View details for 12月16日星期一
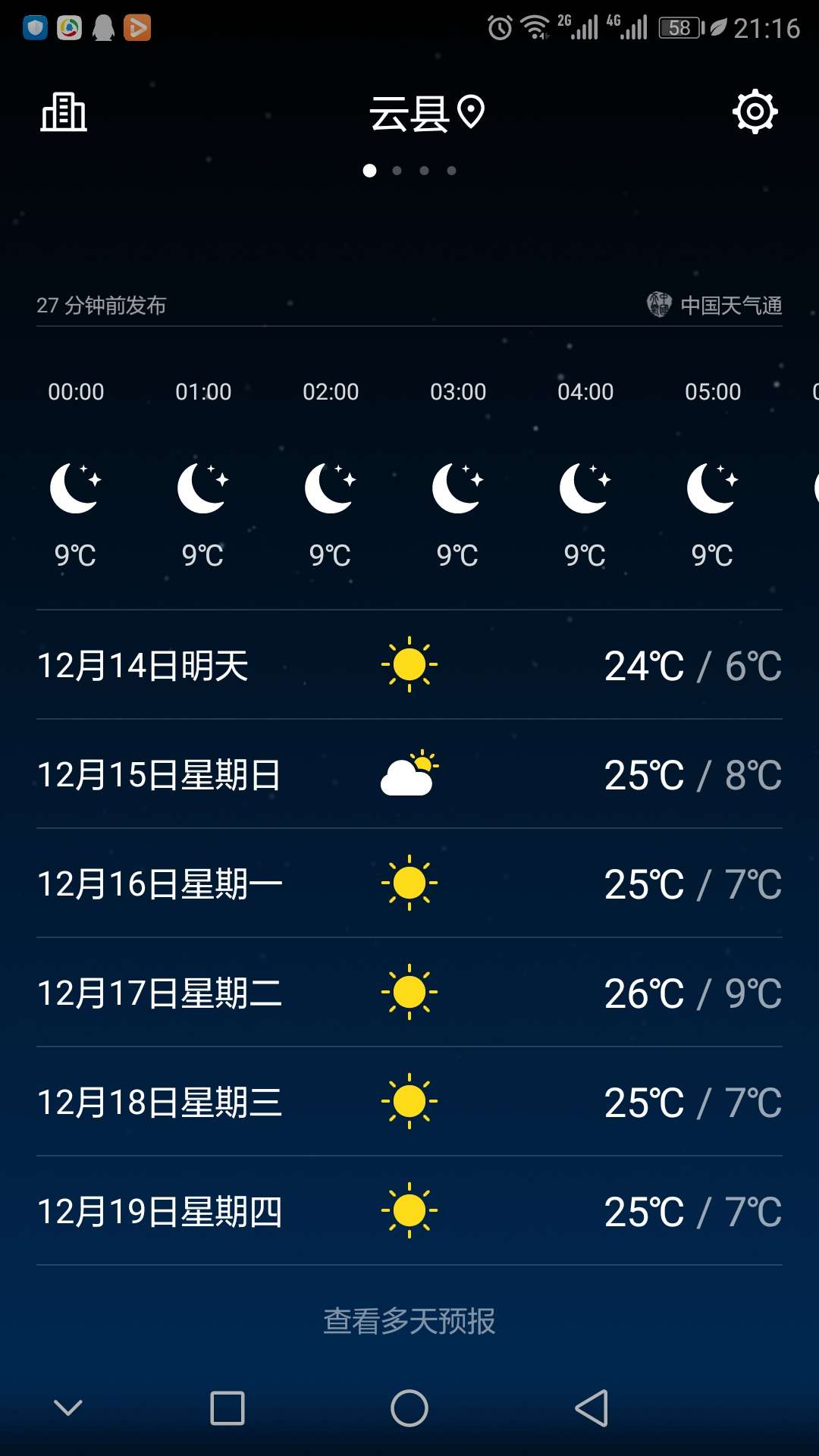 (x=409, y=883)
